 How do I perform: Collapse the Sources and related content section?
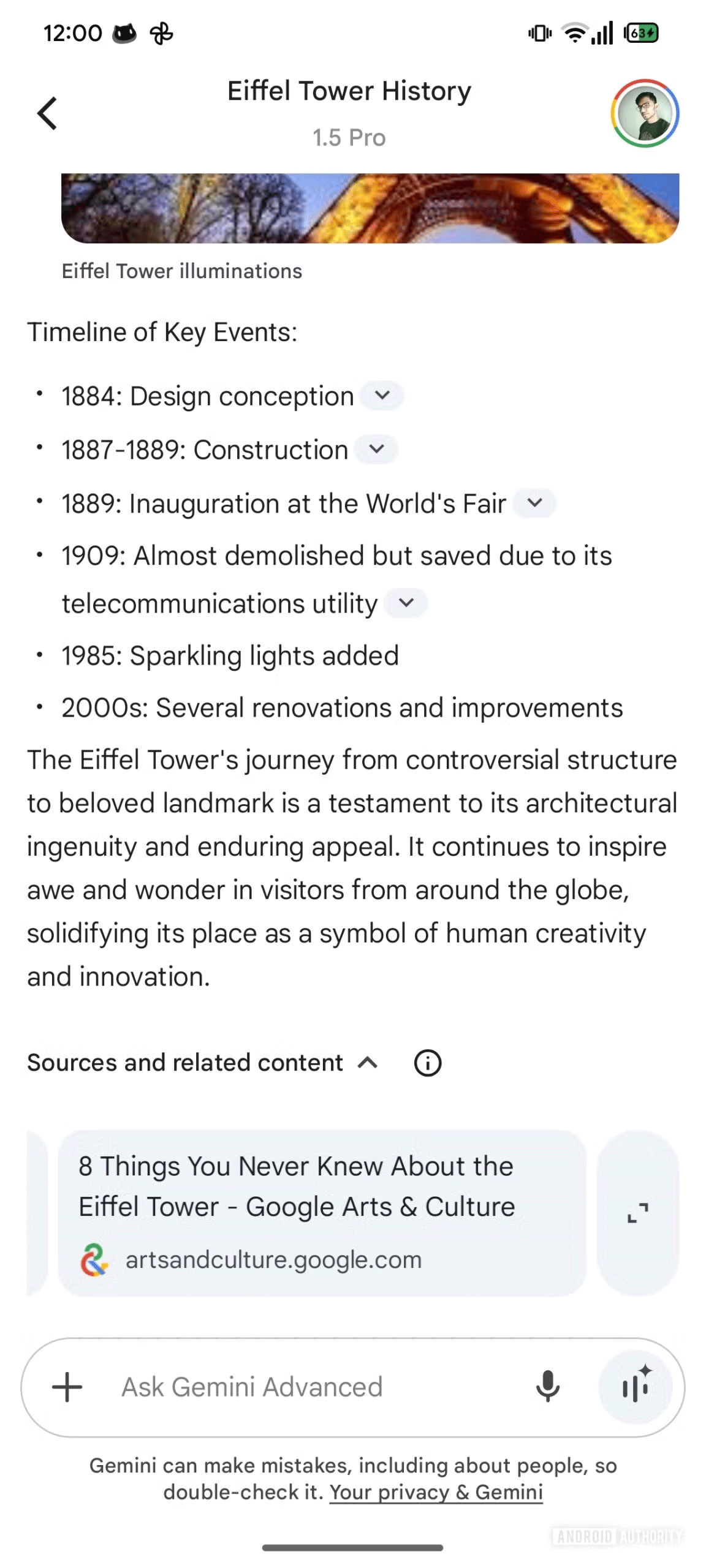click(368, 1063)
